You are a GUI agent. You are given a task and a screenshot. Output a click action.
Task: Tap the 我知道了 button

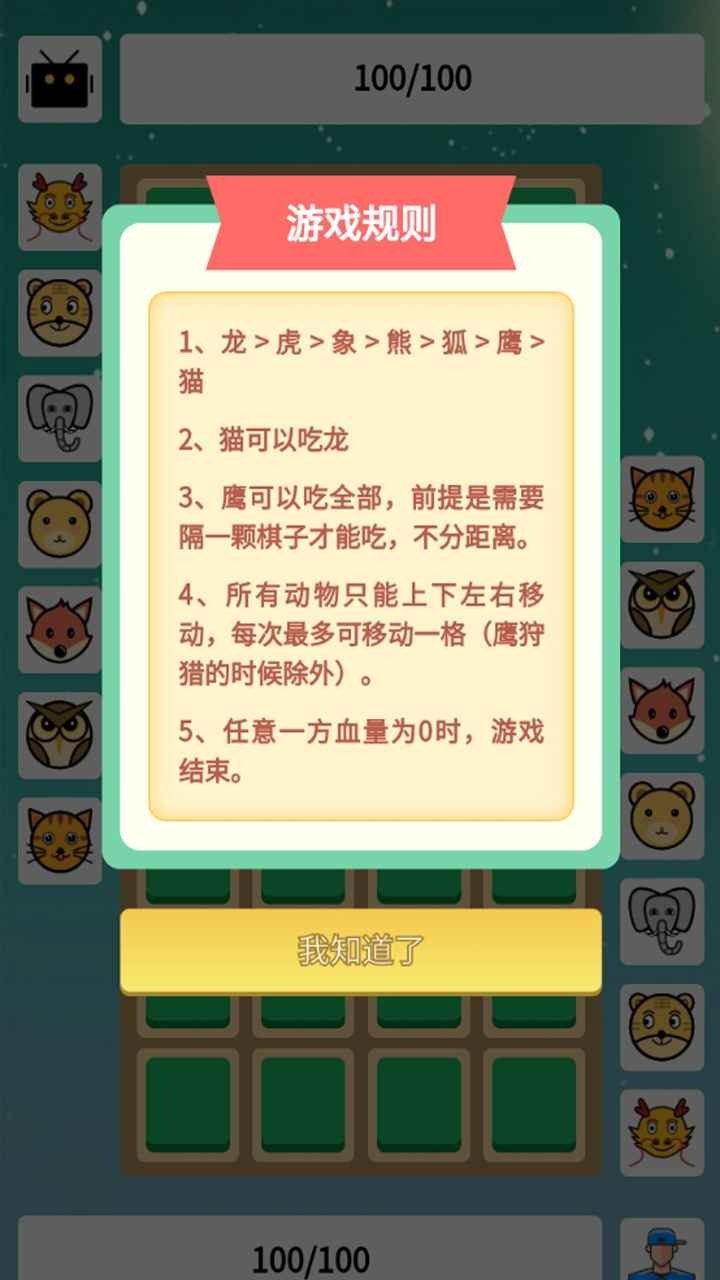click(x=360, y=950)
